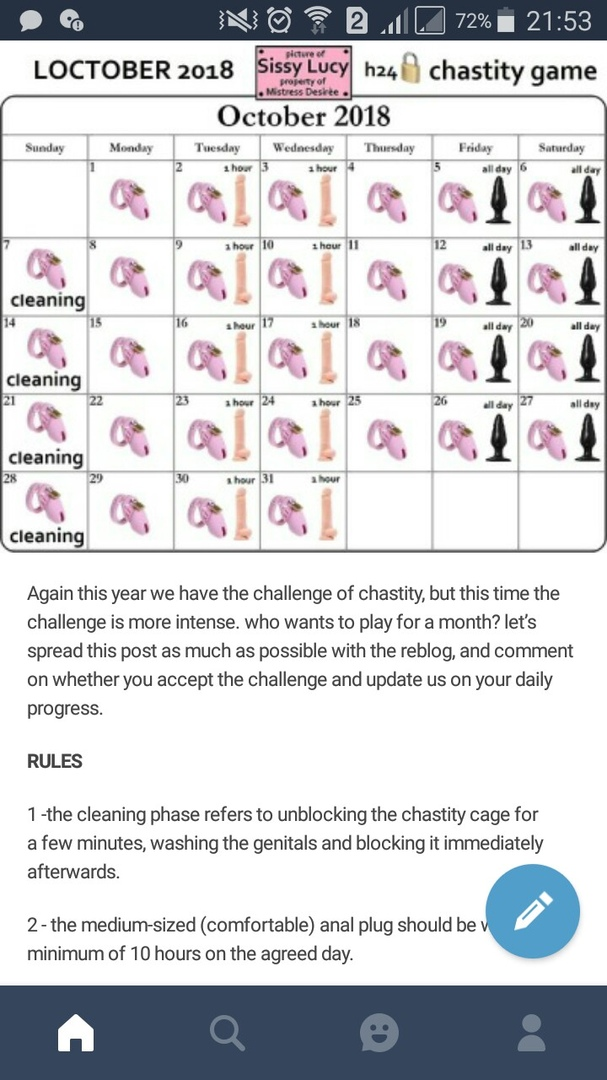Open the calendar image in the post
The width and height of the screenshot is (607, 1080).
tap(303, 298)
